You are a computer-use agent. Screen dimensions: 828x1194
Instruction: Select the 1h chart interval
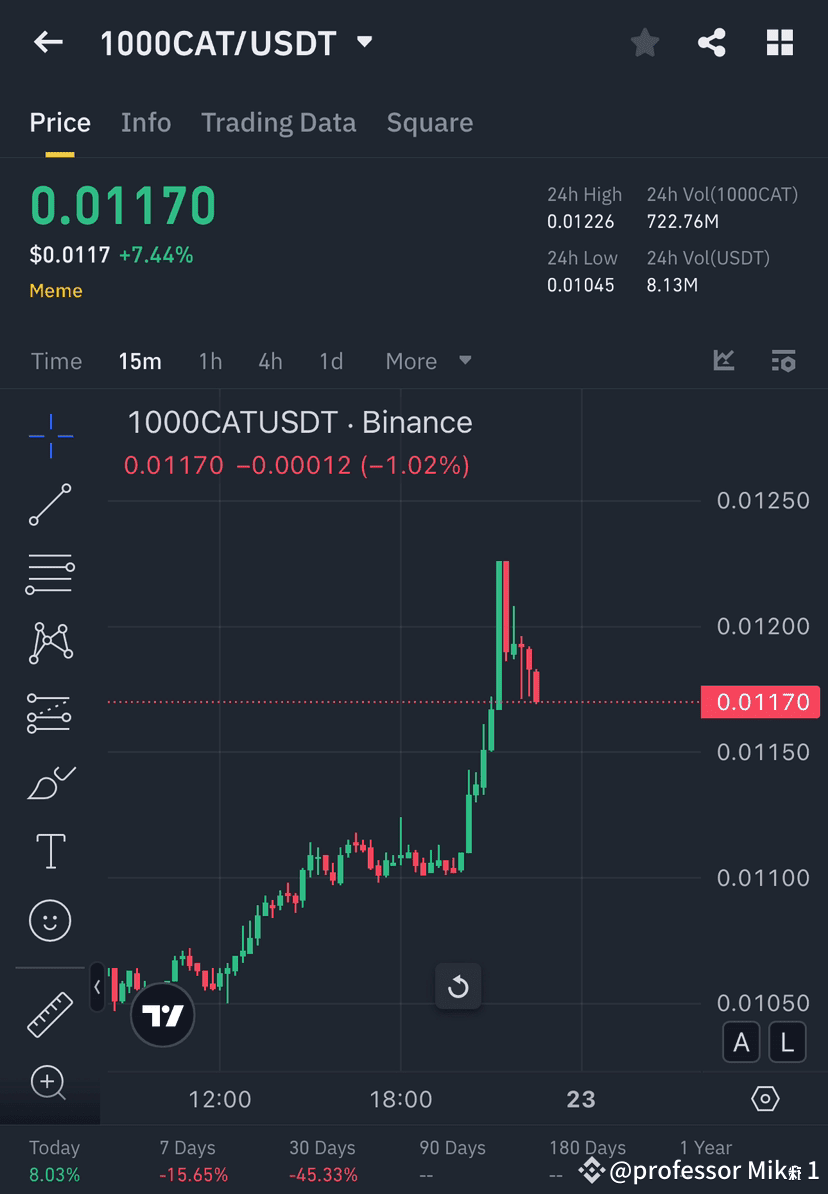[210, 361]
